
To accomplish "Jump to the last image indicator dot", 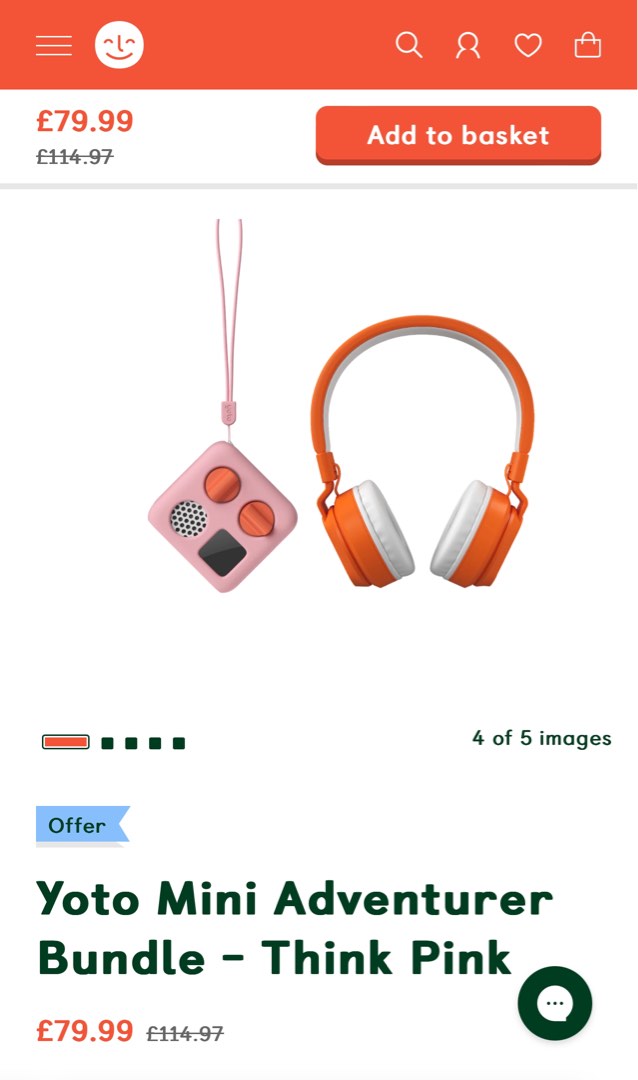I will coord(179,743).
